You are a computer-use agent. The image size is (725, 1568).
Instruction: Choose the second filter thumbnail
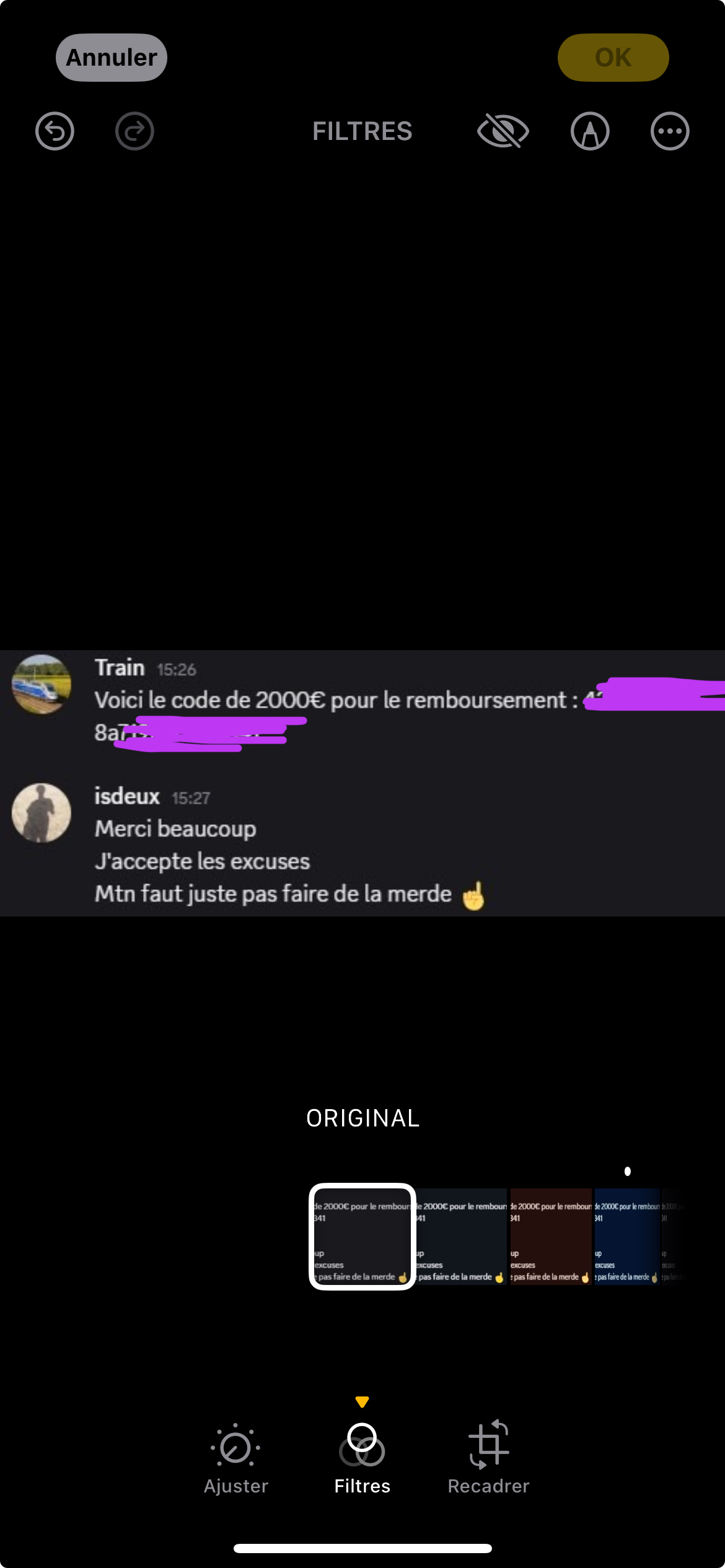pyautogui.click(x=462, y=1237)
